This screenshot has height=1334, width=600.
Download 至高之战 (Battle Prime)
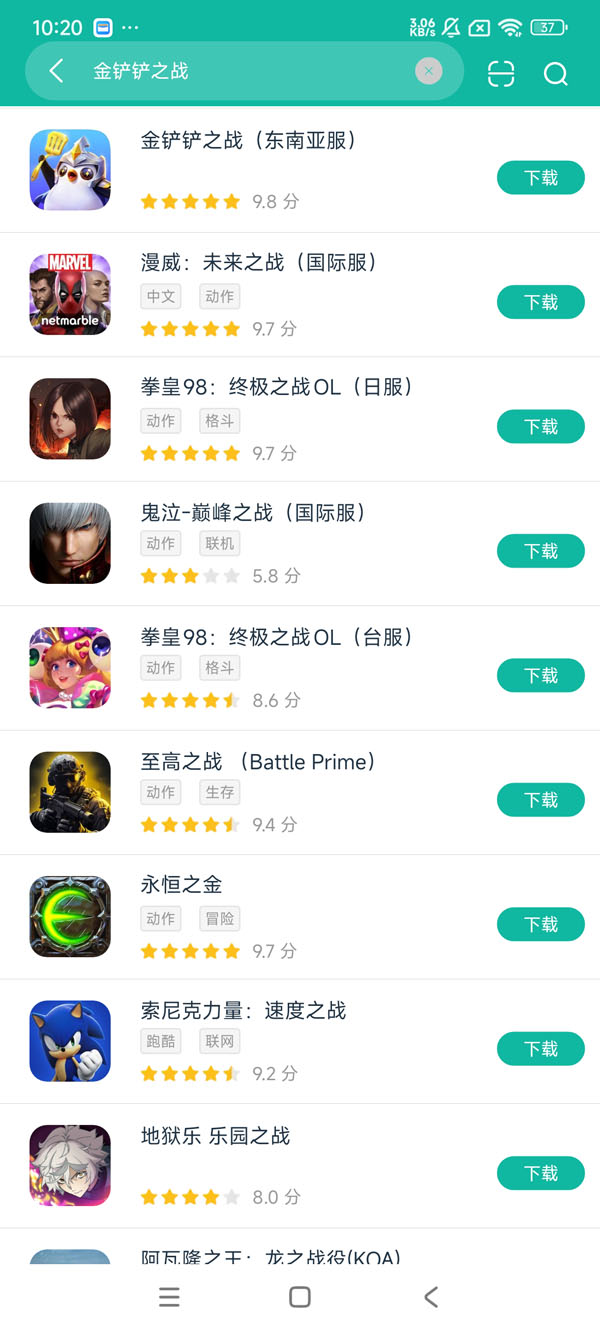point(540,800)
